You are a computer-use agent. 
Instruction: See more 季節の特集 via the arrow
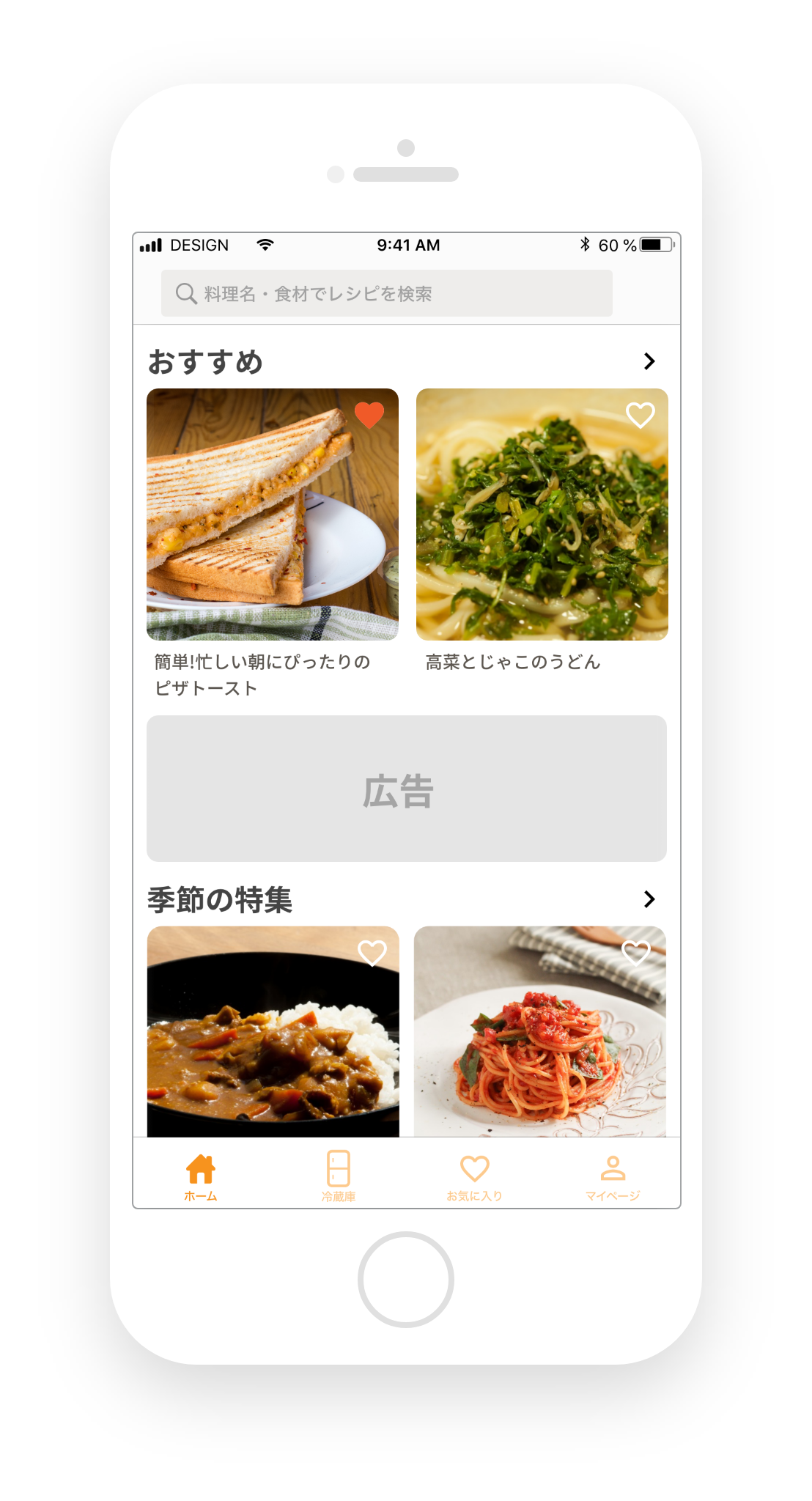click(649, 899)
